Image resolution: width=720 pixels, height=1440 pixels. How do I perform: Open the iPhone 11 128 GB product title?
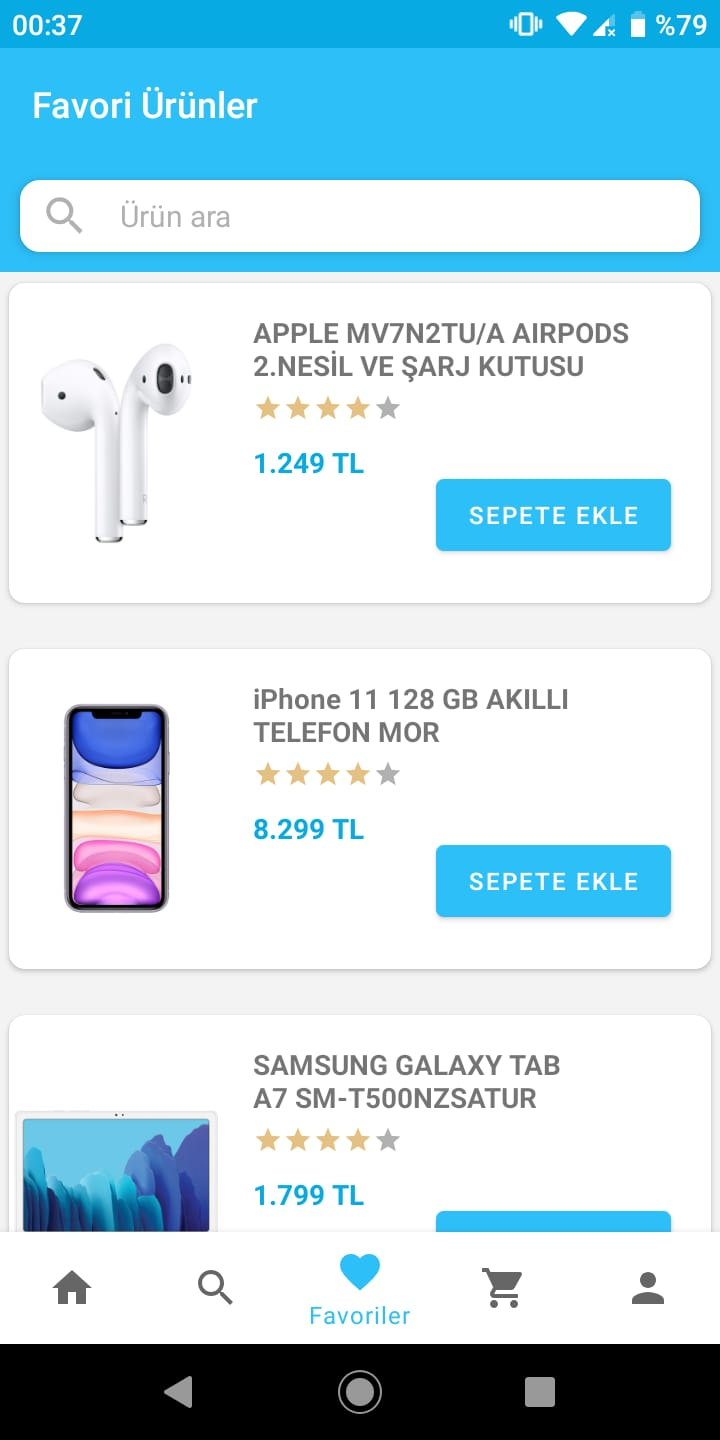(x=412, y=715)
